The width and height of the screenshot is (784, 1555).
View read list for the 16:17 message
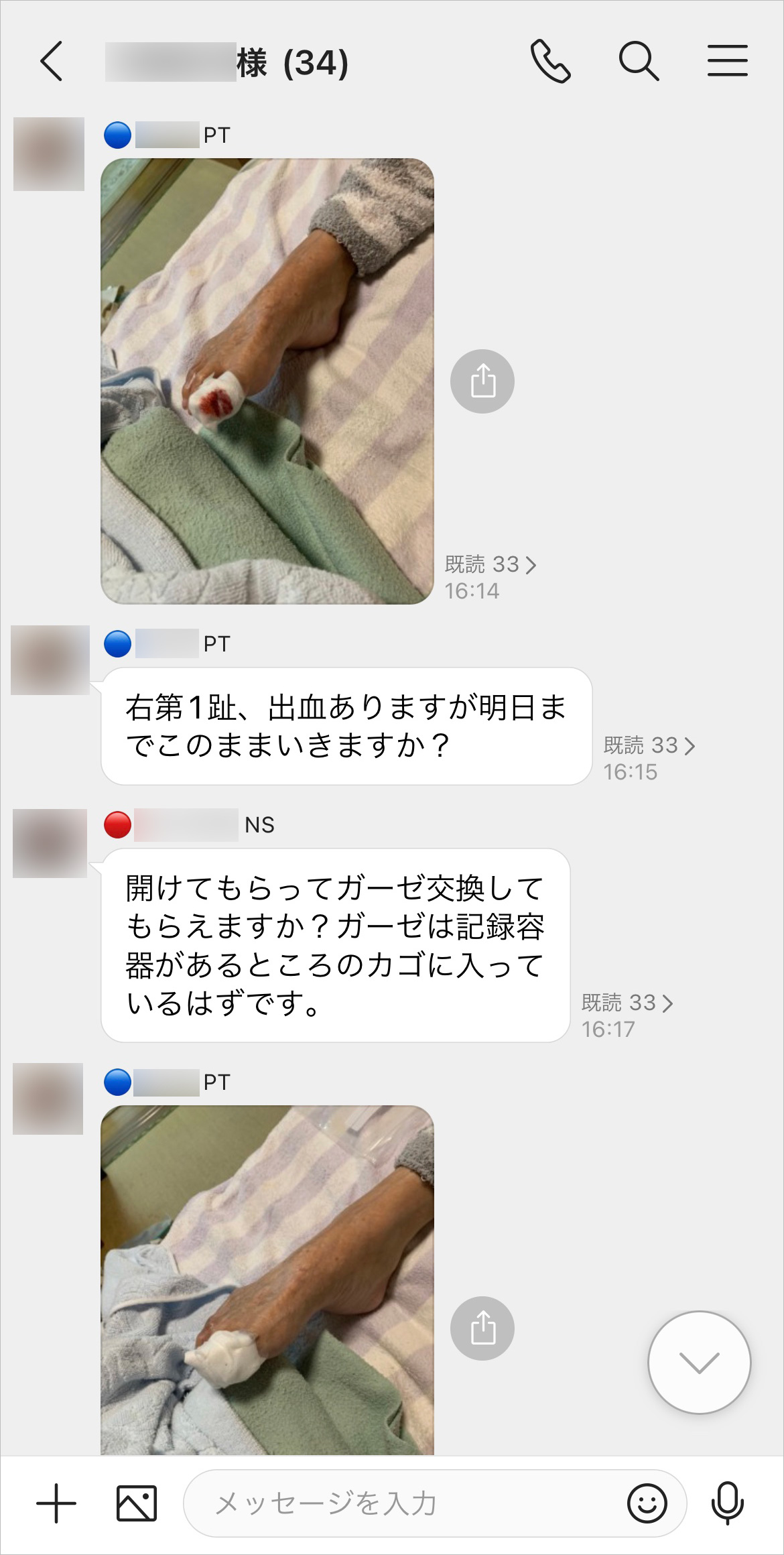pyautogui.click(x=627, y=1003)
